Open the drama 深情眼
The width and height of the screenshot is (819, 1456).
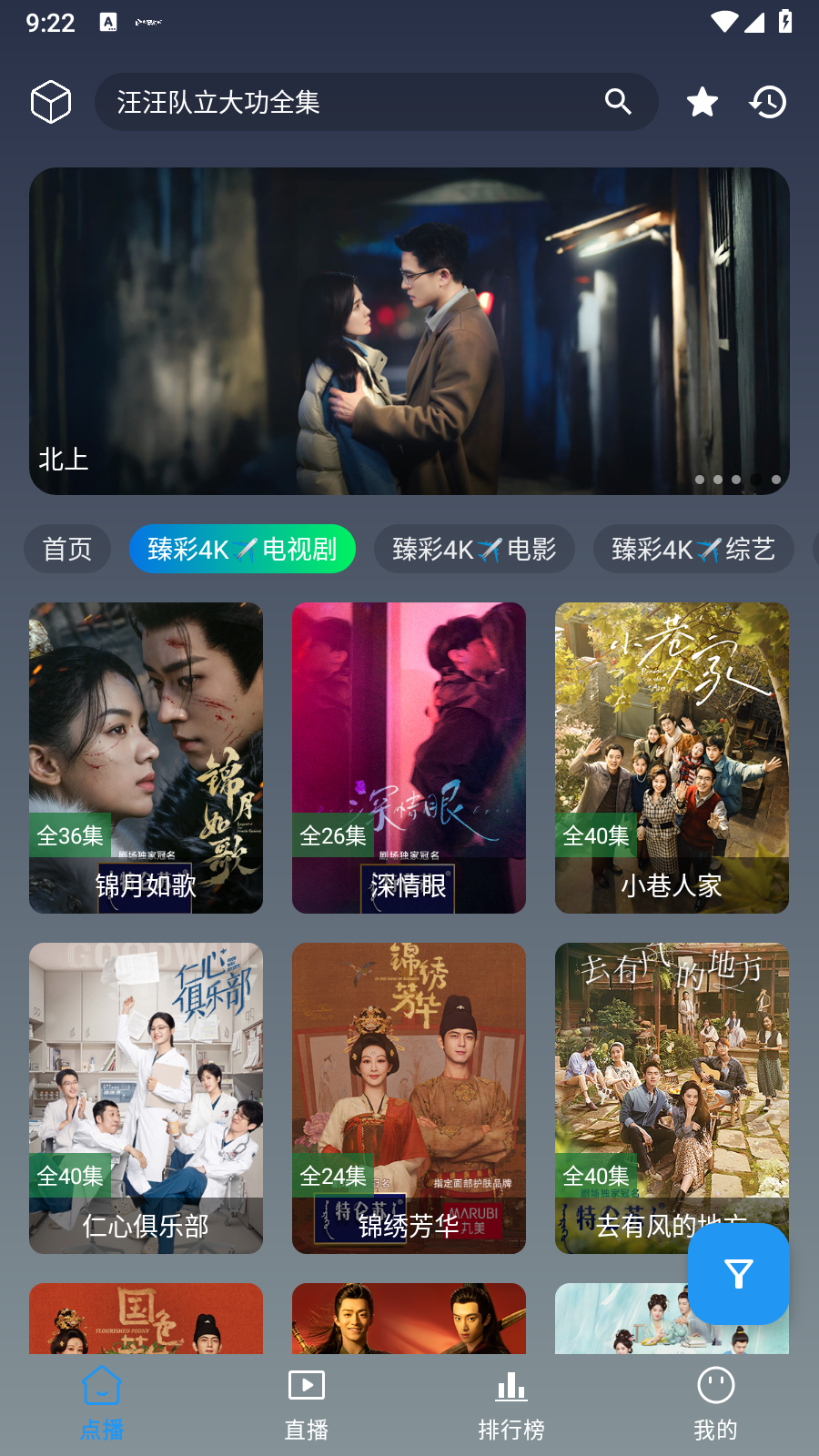[409, 757]
